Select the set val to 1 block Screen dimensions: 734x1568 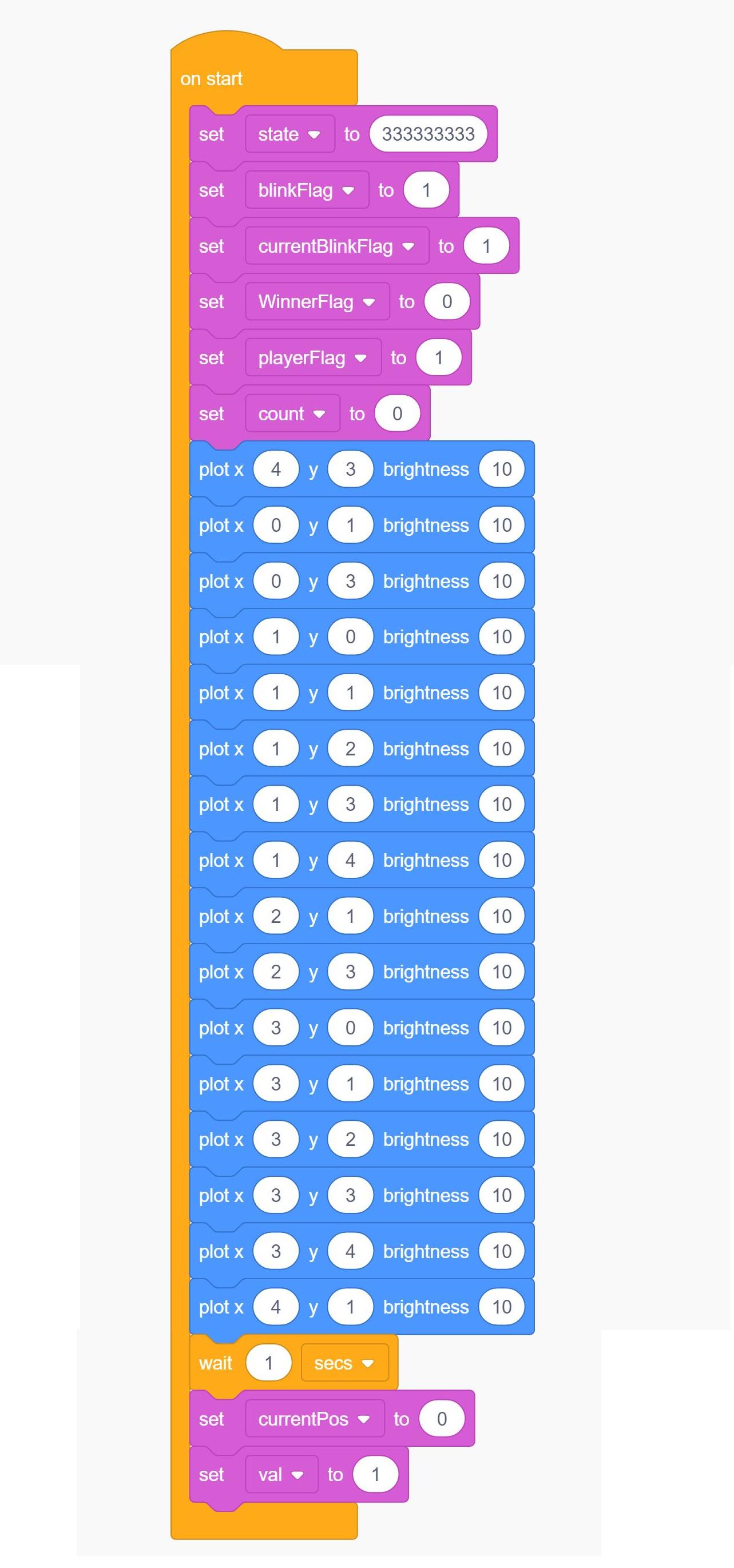pos(211,1474)
